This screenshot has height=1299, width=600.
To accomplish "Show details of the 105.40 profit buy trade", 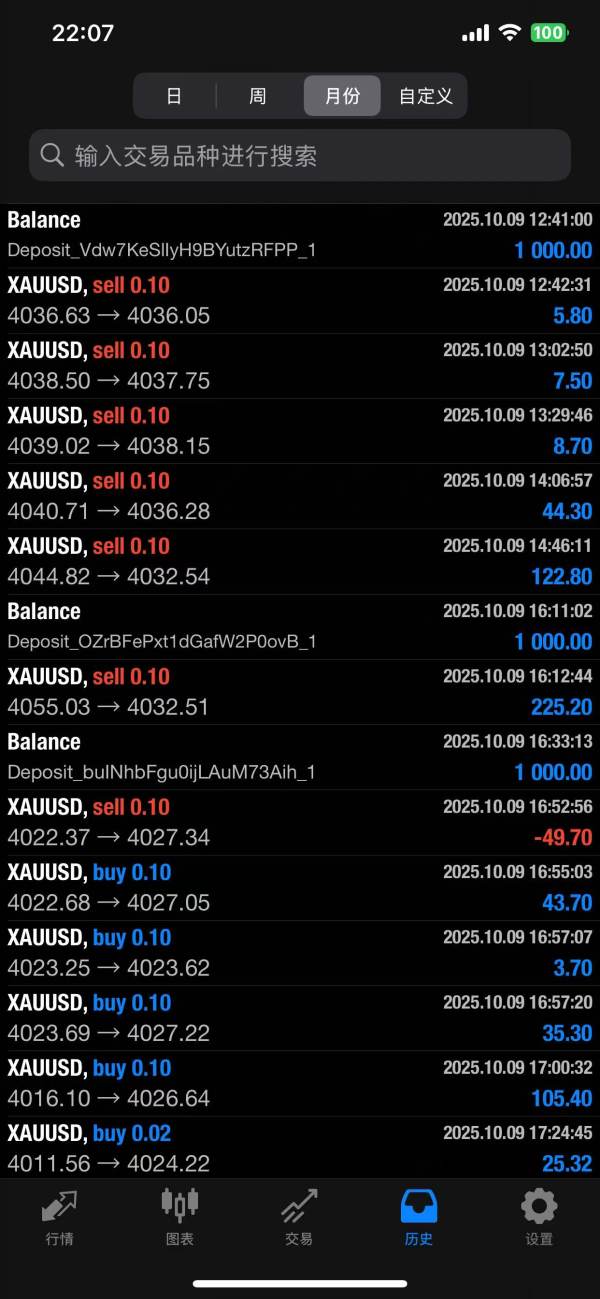I will click(x=300, y=1084).
